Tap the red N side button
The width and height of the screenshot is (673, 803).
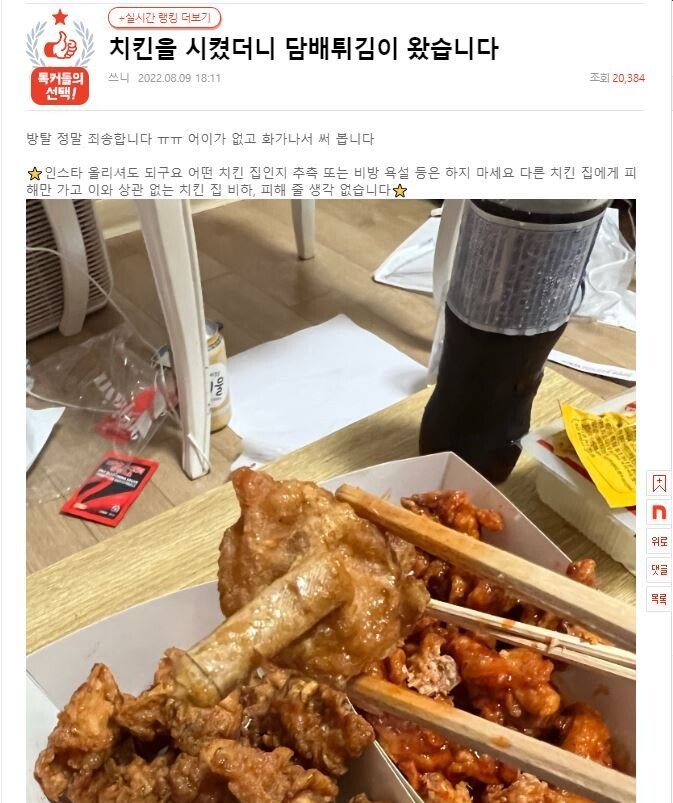659,512
